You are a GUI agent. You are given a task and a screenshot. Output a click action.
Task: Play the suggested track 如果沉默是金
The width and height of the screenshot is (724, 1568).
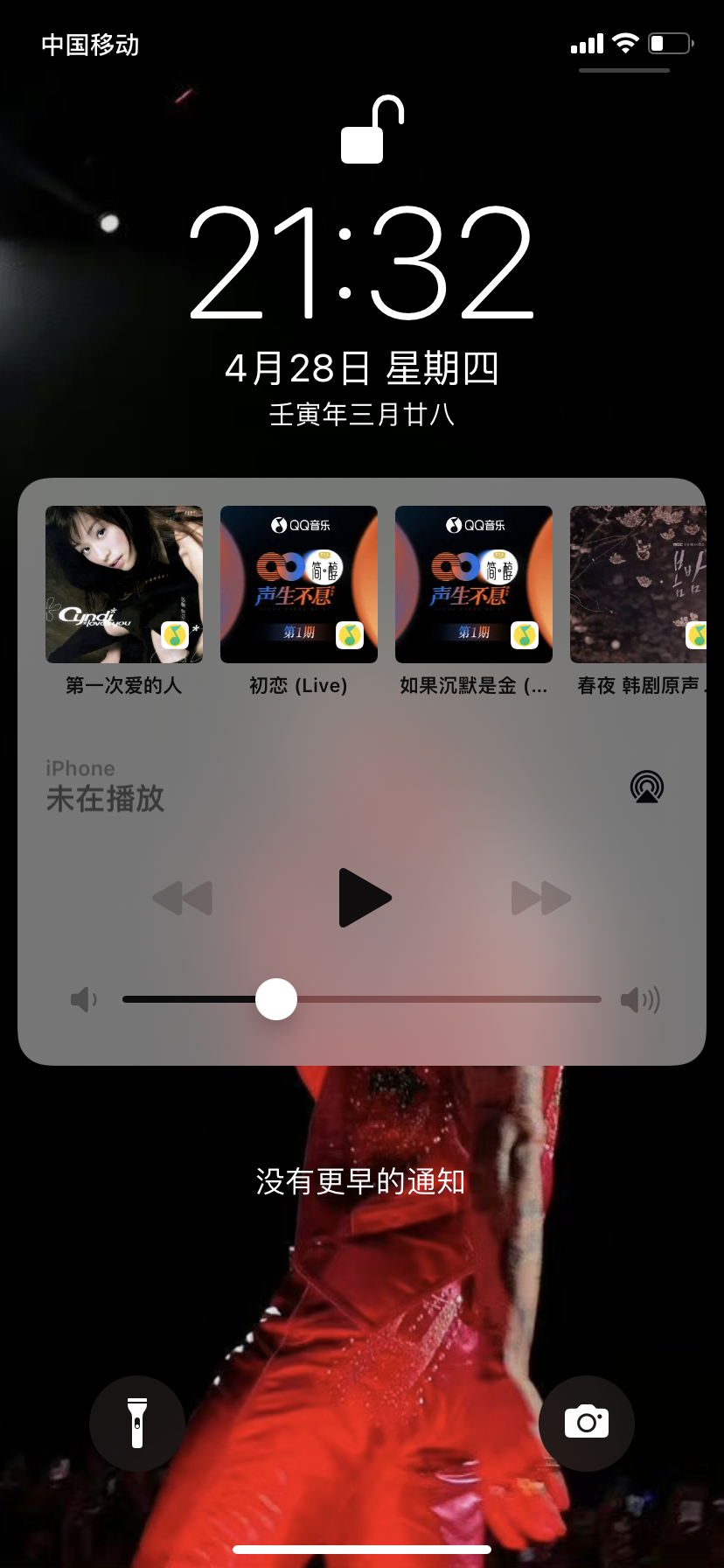(474, 584)
